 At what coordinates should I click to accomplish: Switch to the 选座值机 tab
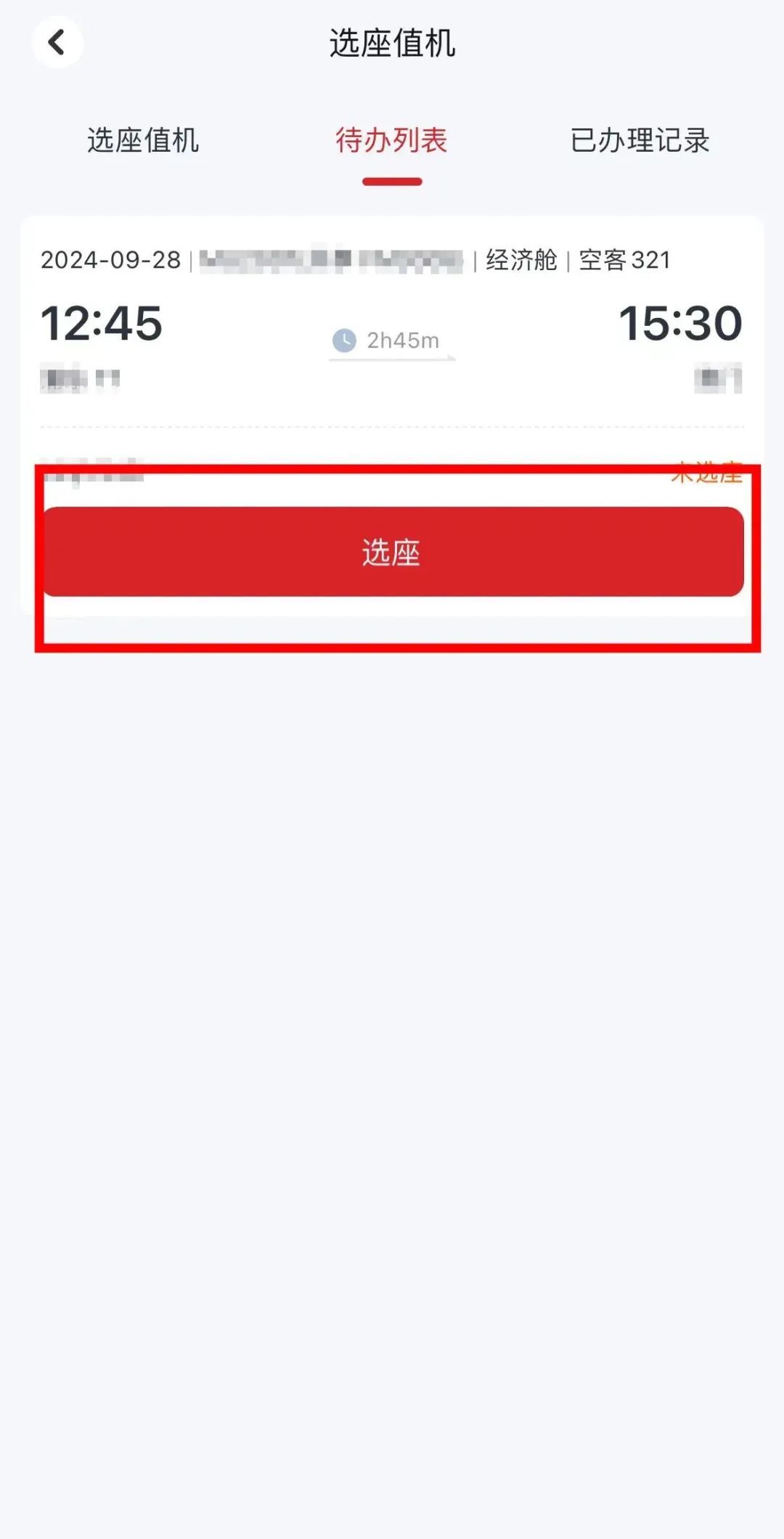tap(143, 140)
